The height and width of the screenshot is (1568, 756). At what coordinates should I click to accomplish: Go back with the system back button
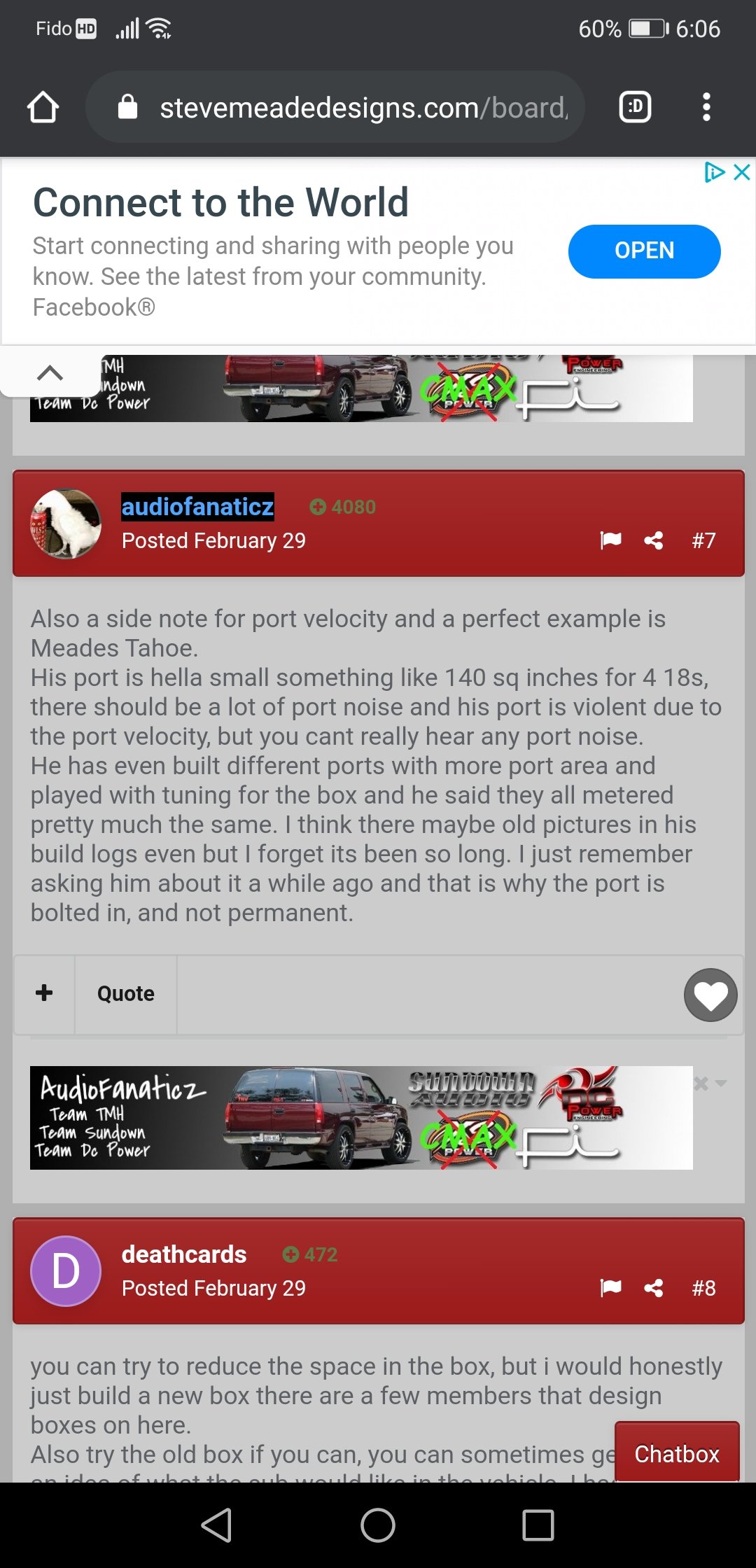click(217, 1525)
